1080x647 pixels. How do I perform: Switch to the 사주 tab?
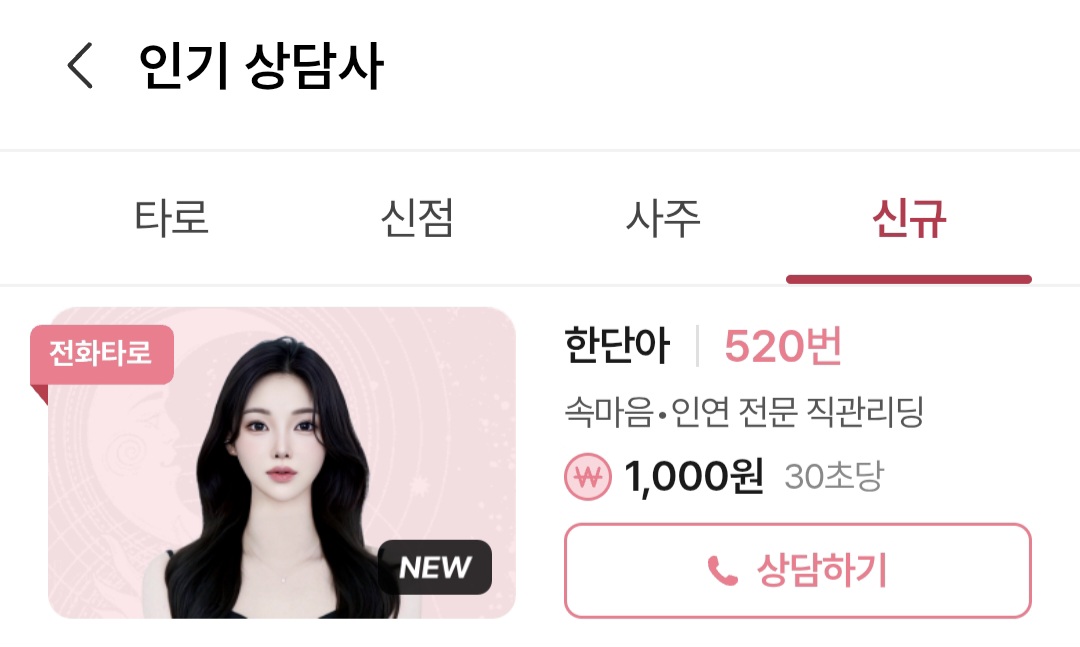[x=663, y=218]
